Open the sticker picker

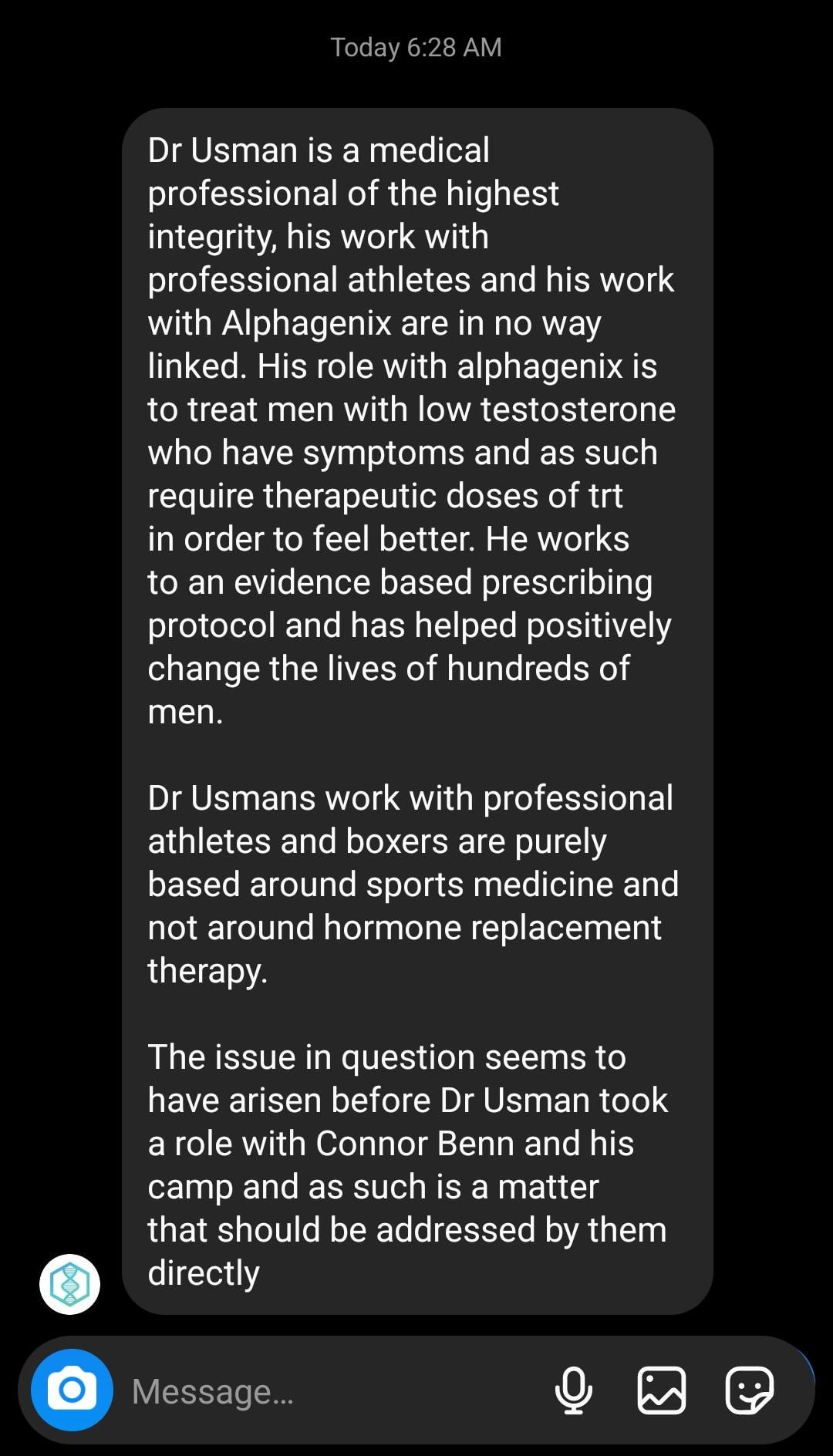(749, 1390)
